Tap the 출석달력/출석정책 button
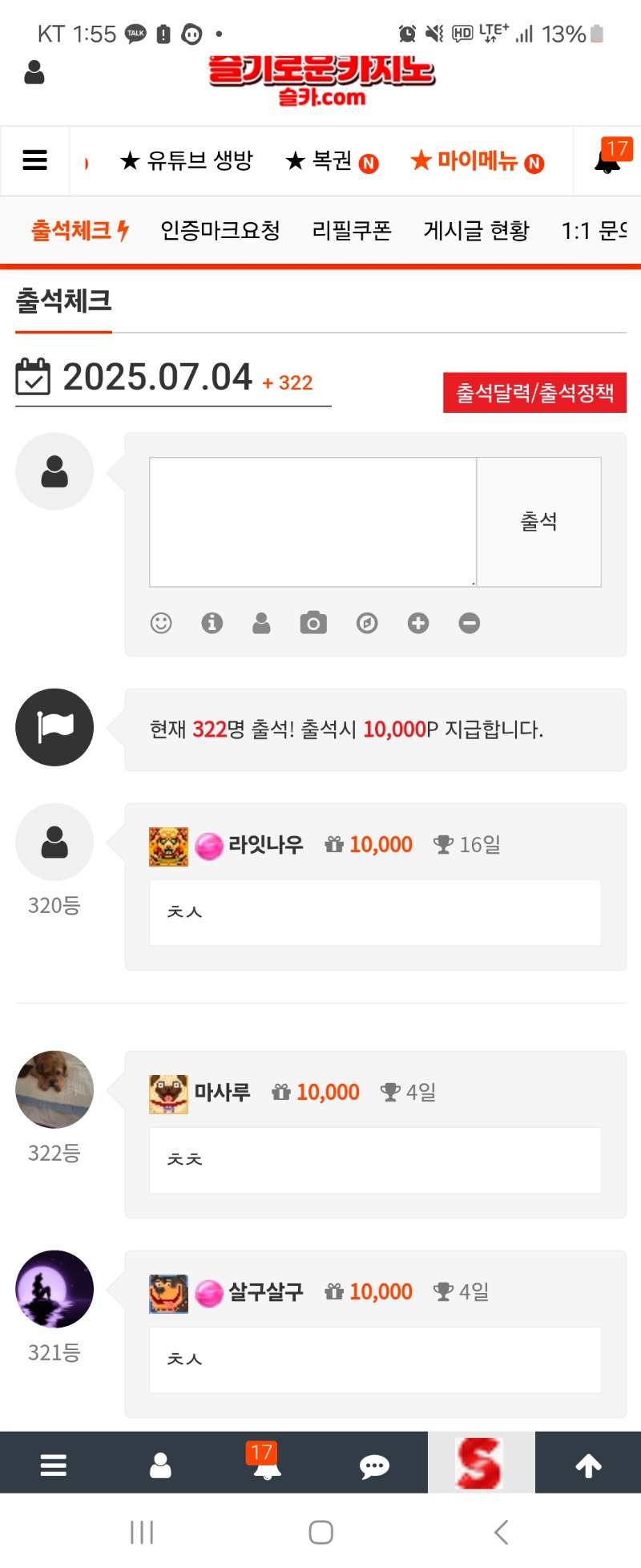Screen dimensions: 641x1568 [x=534, y=393]
